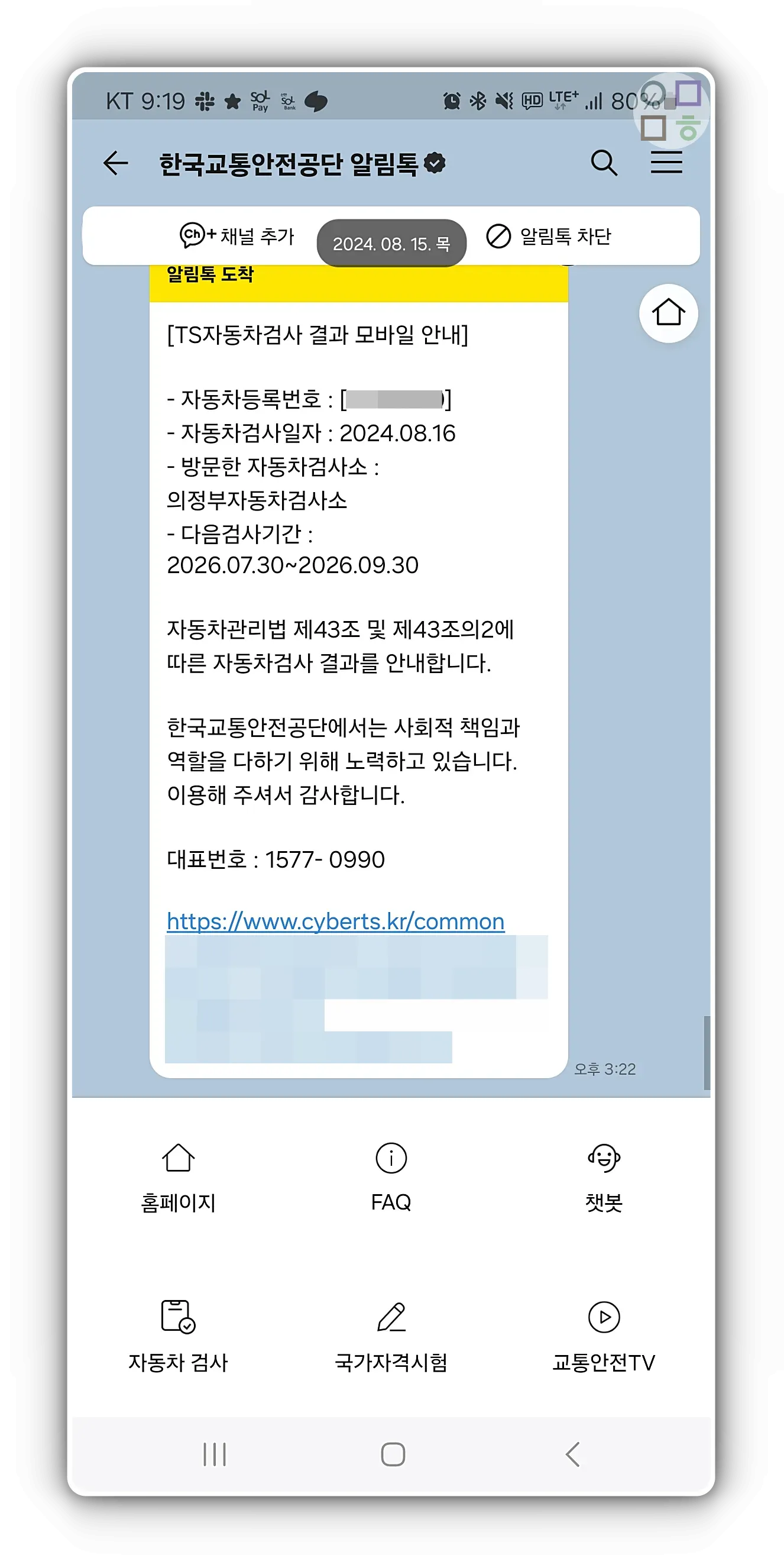Open the cyberts.kr link in the message
The image size is (784, 1565).
coord(335,920)
